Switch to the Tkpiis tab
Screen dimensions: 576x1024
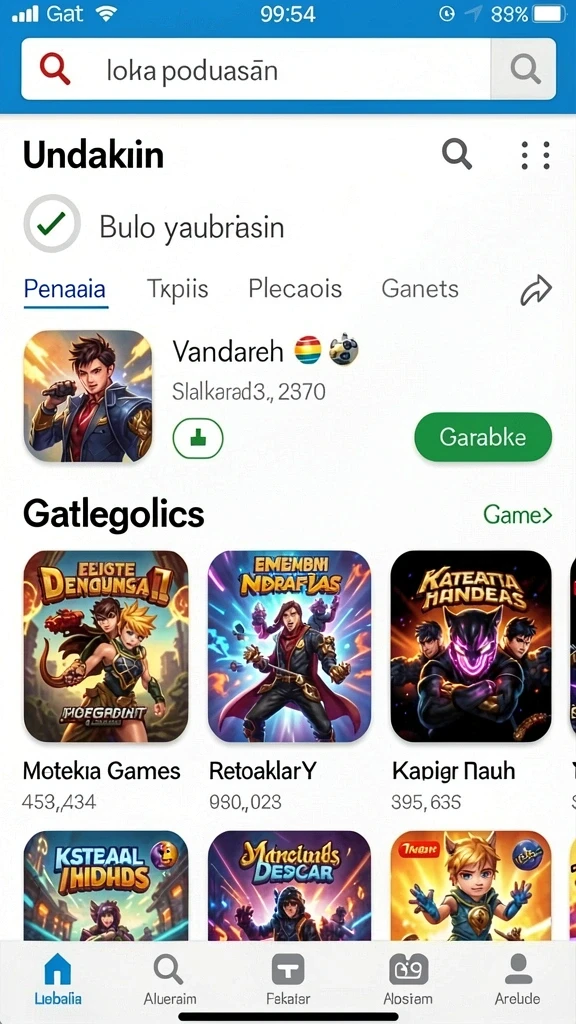click(x=177, y=289)
